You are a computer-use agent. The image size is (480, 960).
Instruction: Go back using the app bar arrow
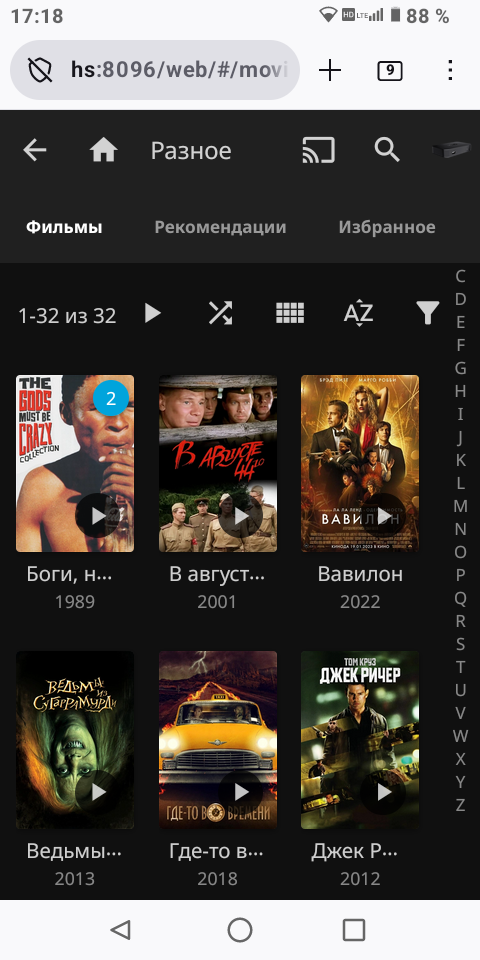point(35,150)
